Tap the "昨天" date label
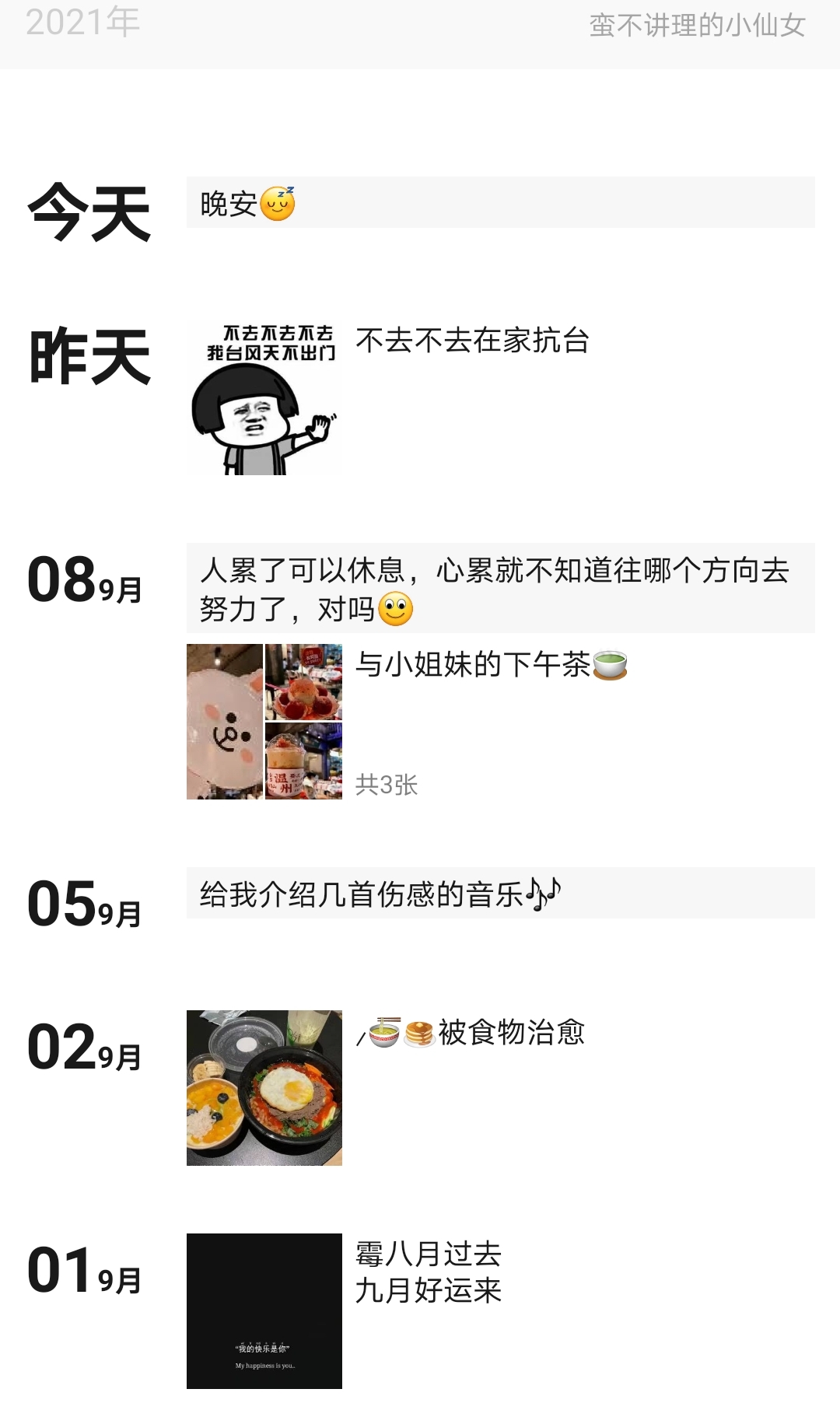 87,352
